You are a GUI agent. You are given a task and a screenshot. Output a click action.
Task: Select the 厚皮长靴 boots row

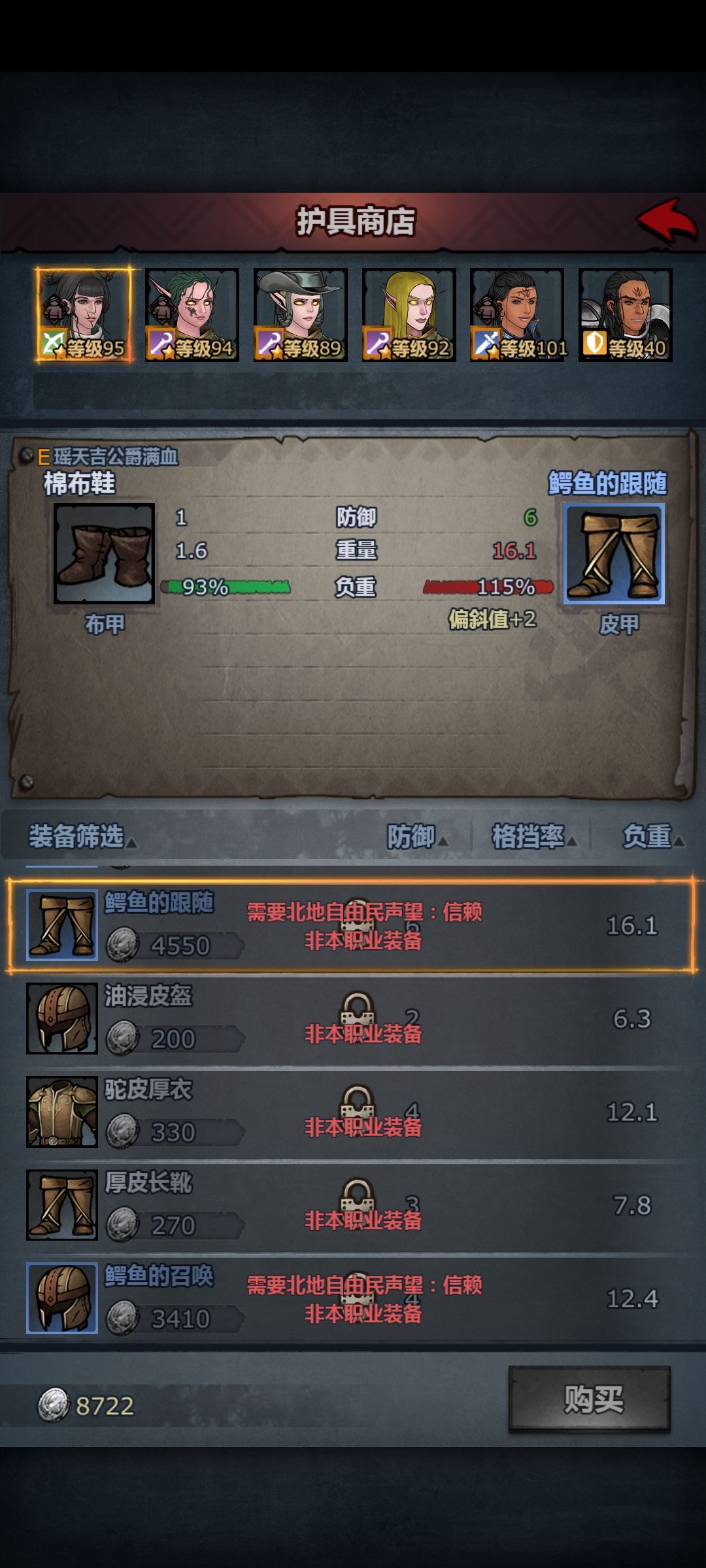point(353,1206)
